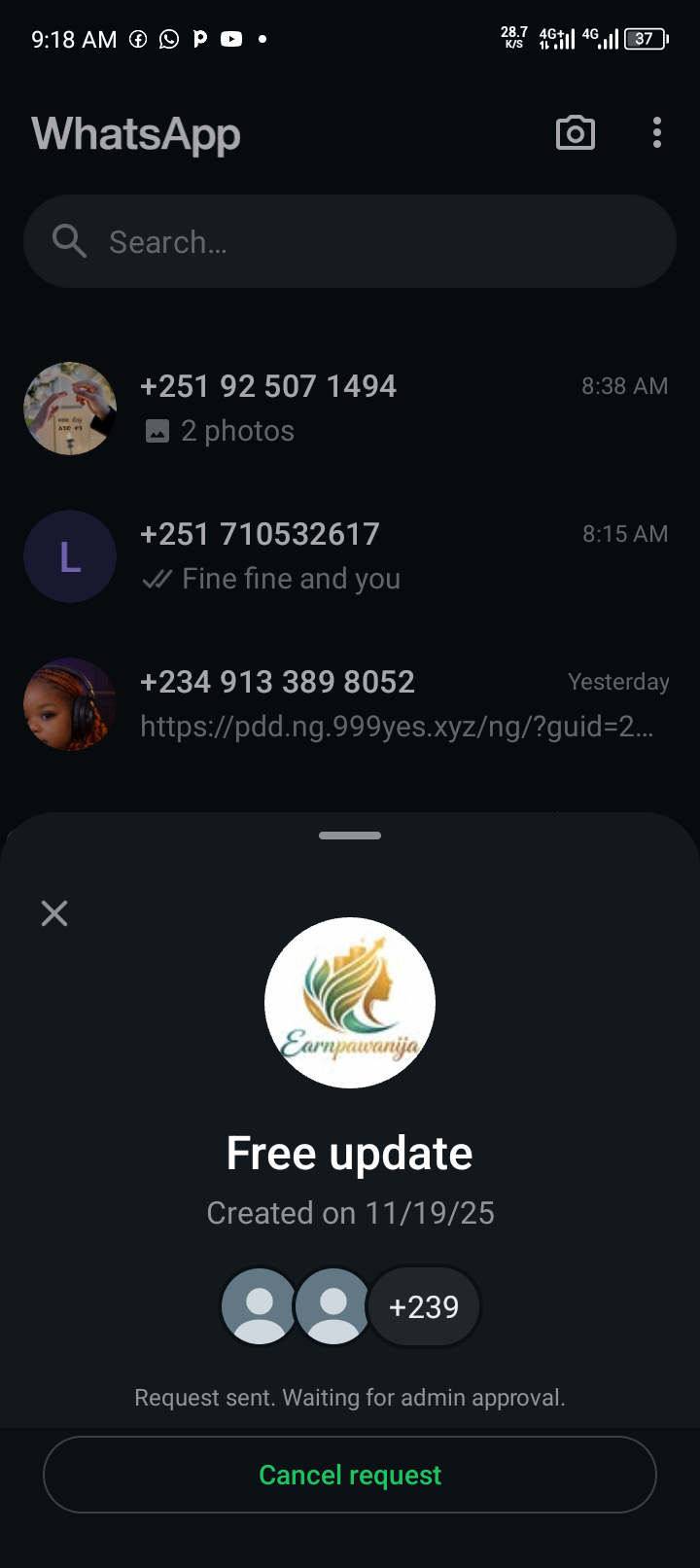The height and width of the screenshot is (1568, 700).
Task: Open the camera from the app bar
Action: tap(575, 133)
